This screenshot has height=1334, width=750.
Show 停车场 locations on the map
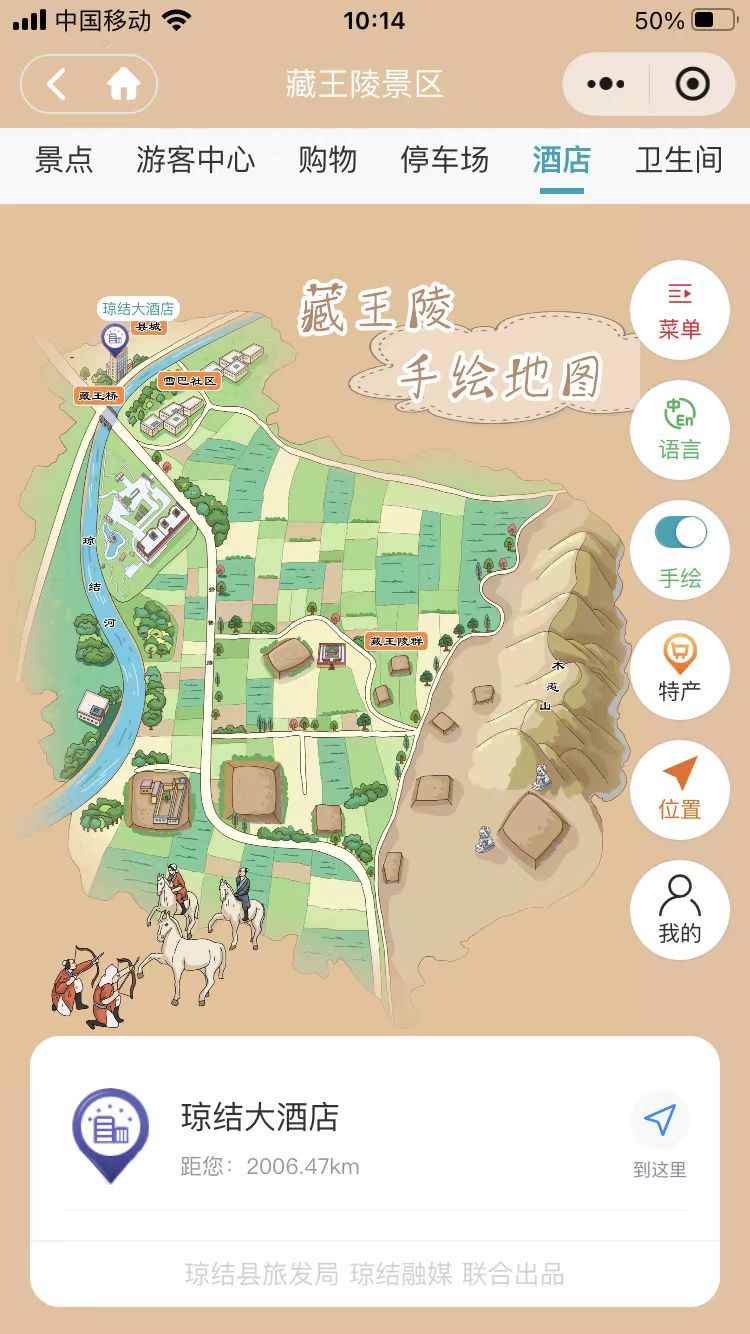coord(444,160)
